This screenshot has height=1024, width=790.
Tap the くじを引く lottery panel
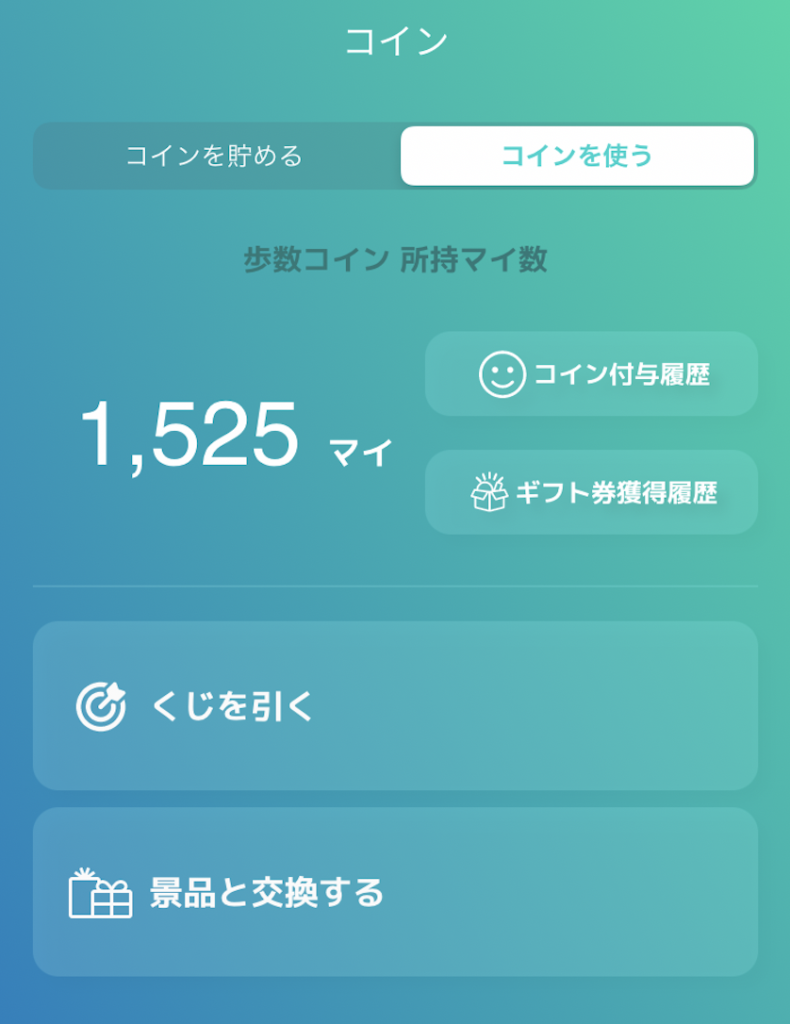tap(395, 704)
